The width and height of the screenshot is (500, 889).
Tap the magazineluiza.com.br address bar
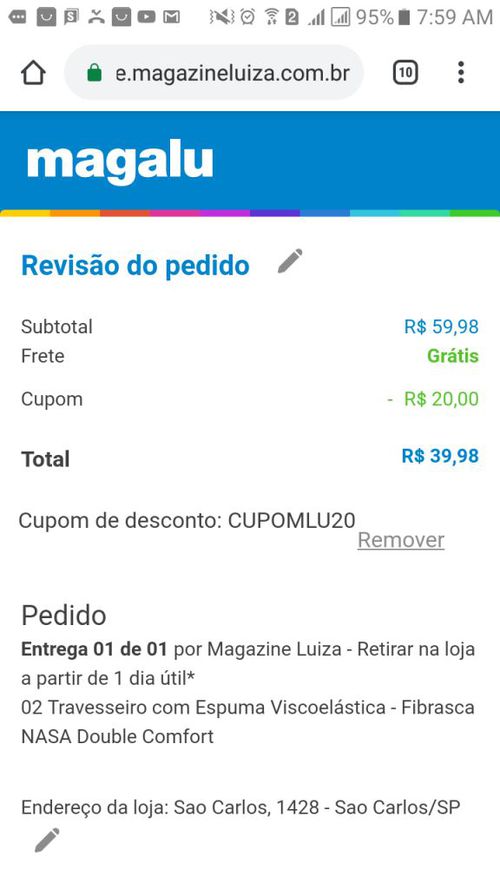coord(214,73)
